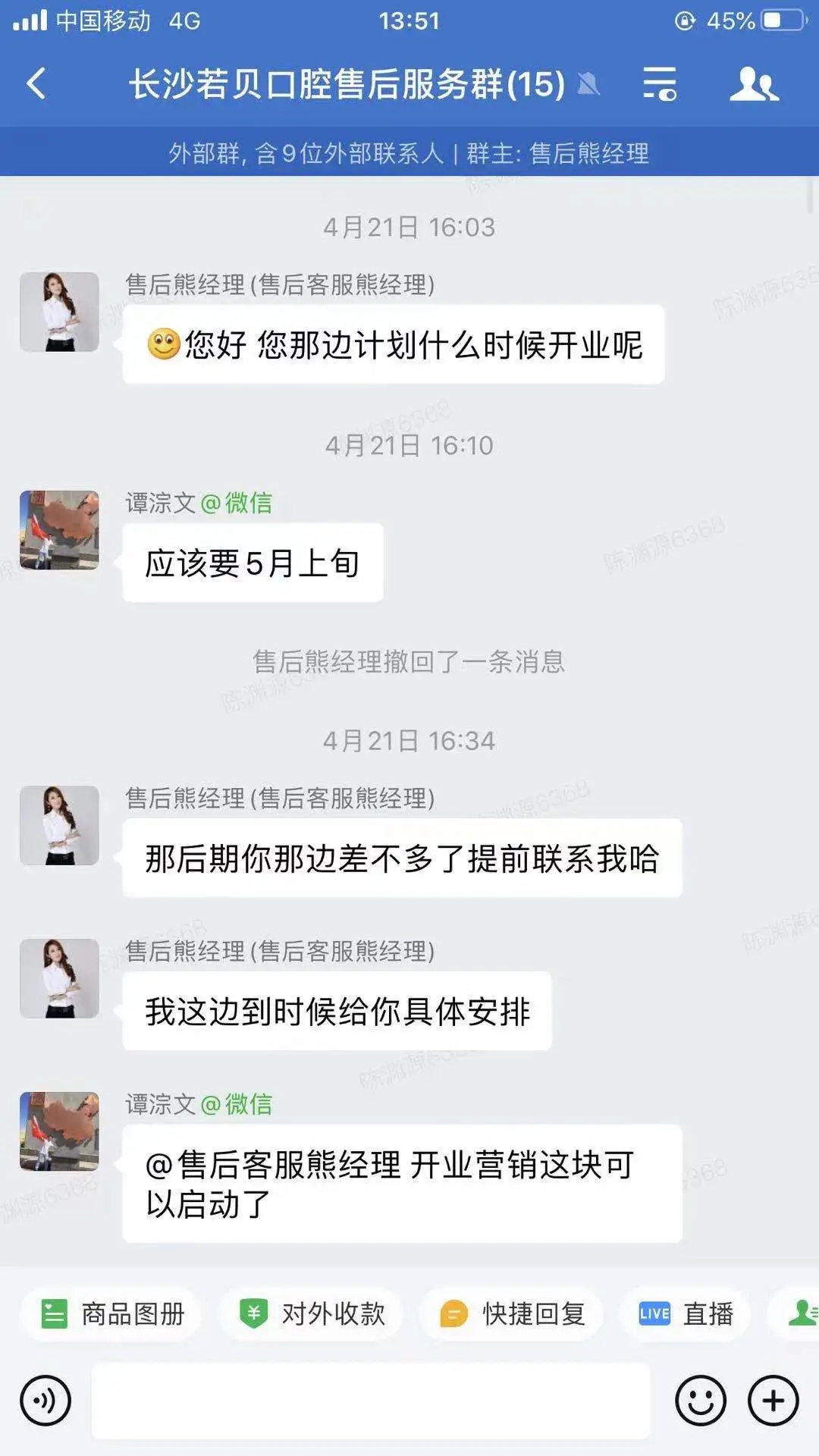This screenshot has height=1456, width=819.
Task: Start 直播 live broadcast shortcut
Action: 686,1314
